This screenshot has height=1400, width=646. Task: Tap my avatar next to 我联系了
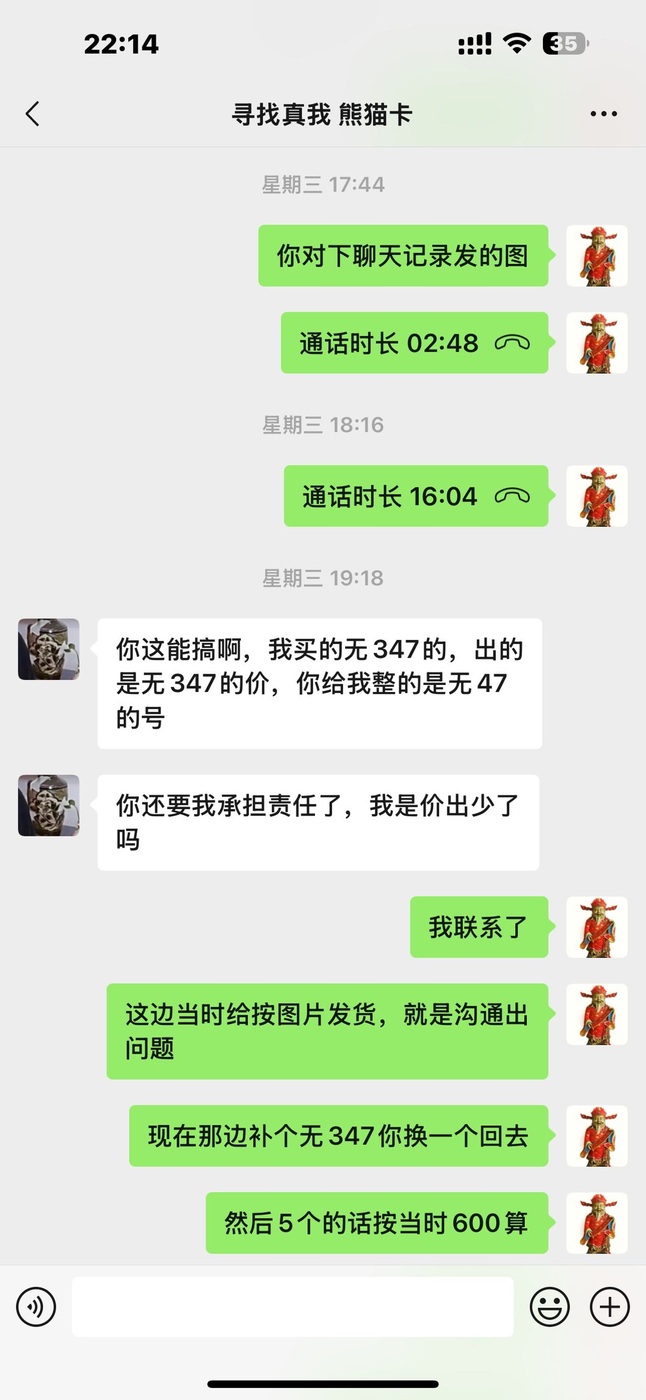pos(597,927)
